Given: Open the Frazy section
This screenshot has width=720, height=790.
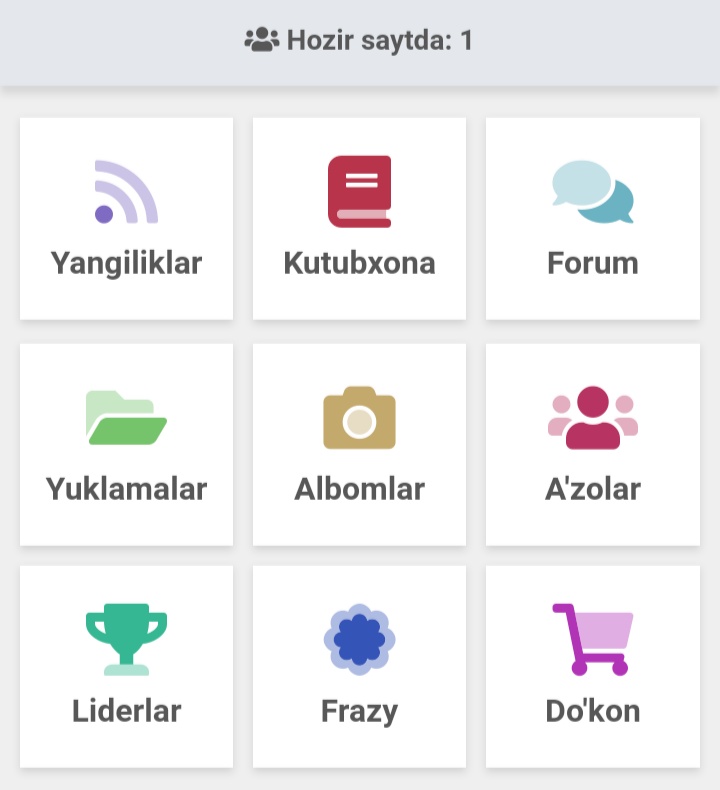Looking at the screenshot, I should (x=359, y=667).
